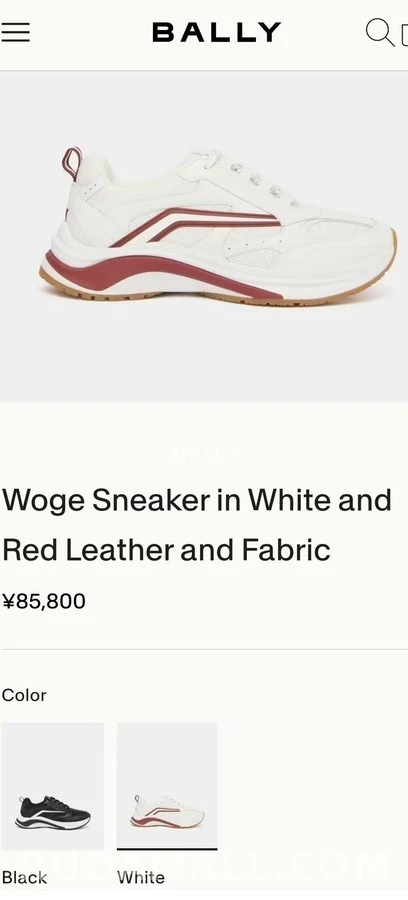
Task: Tap the BALLY logo to go home
Action: (x=216, y=32)
